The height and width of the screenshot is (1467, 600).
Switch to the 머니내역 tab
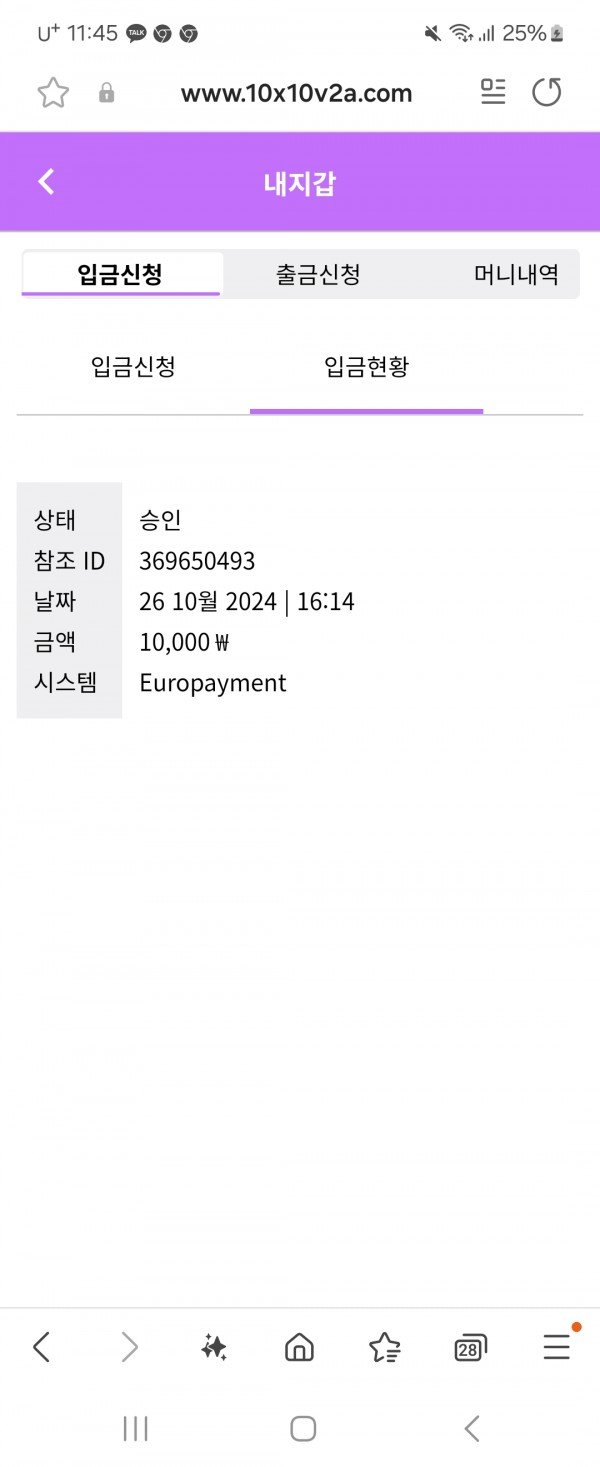pos(516,274)
